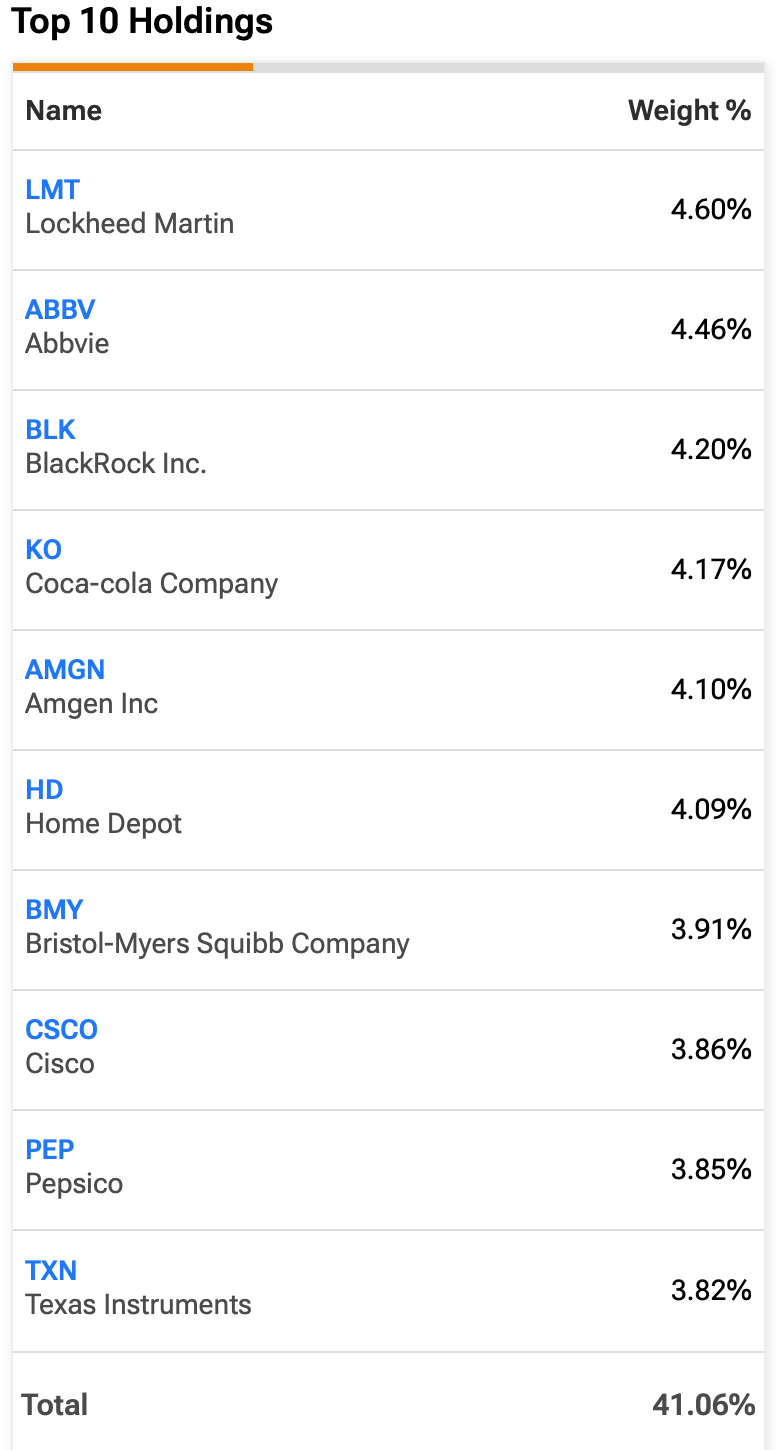View the KO ticker page
Viewport: 782px width, 1450px height.
43,549
